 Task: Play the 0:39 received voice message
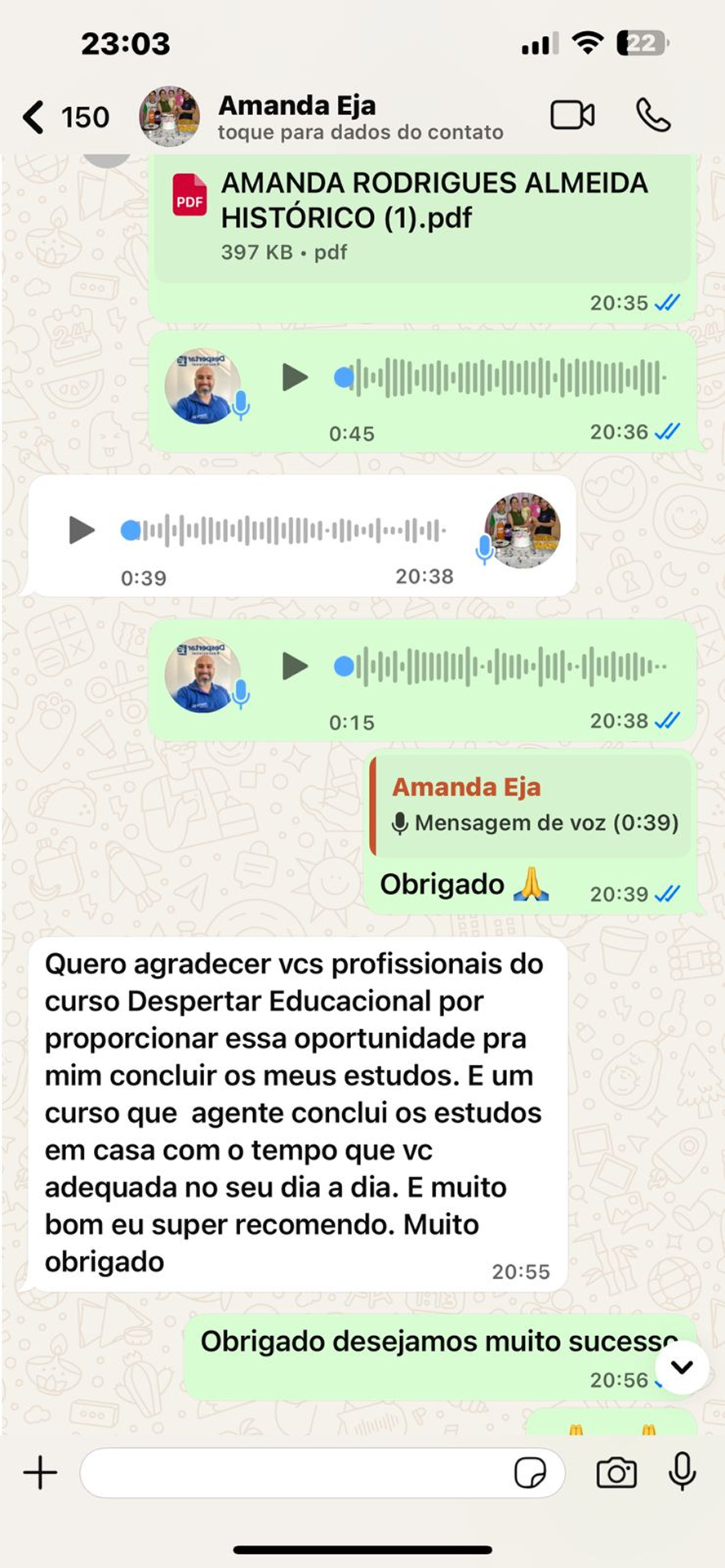pyautogui.click(x=81, y=530)
